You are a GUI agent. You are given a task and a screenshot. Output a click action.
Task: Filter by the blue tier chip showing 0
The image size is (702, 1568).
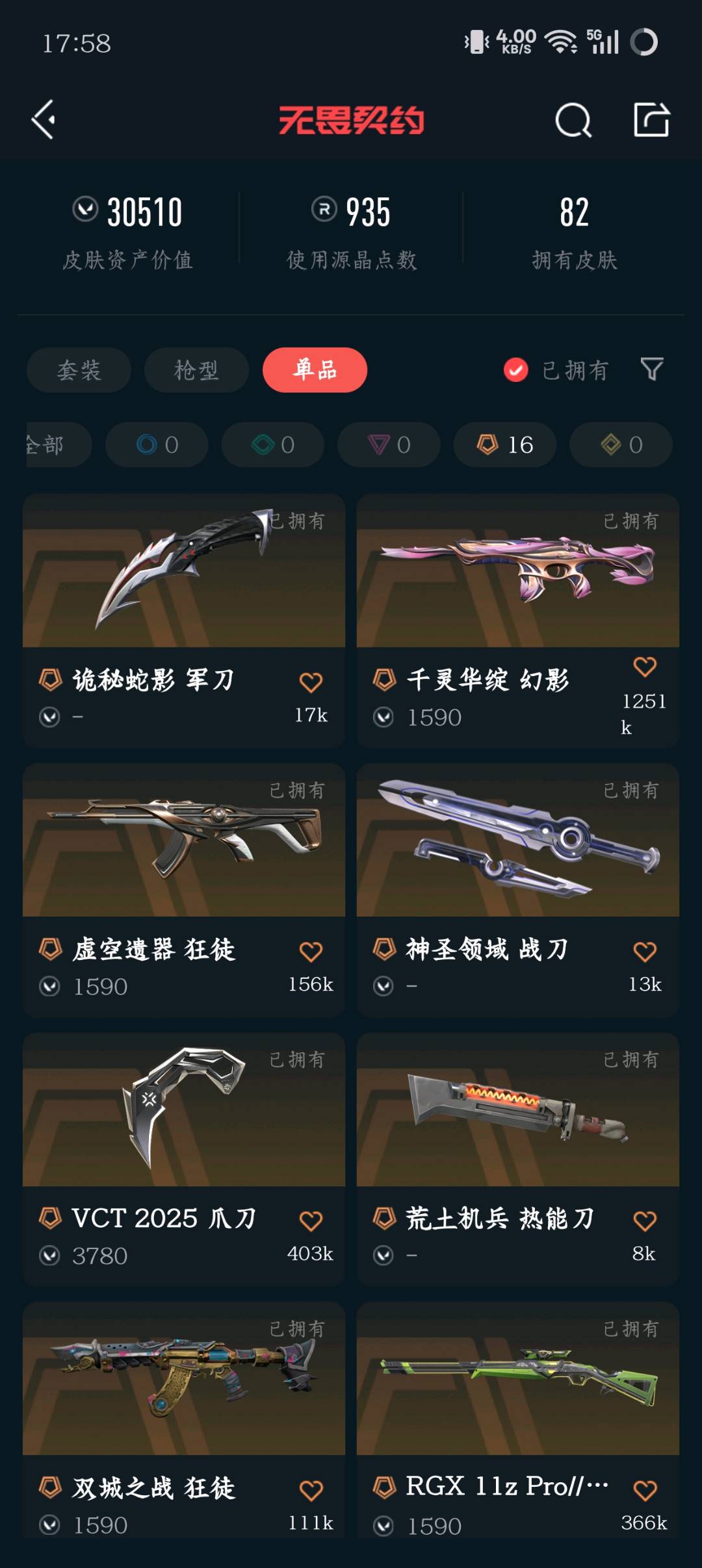tap(157, 445)
